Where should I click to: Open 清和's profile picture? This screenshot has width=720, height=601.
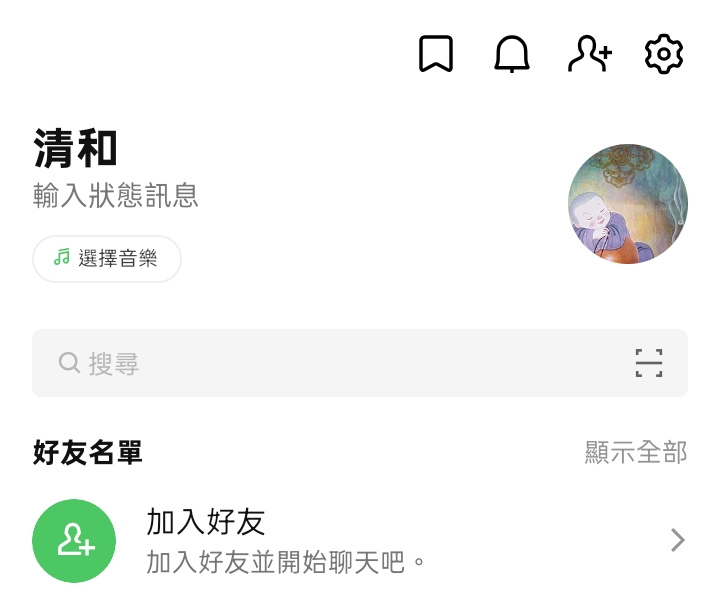pos(627,204)
